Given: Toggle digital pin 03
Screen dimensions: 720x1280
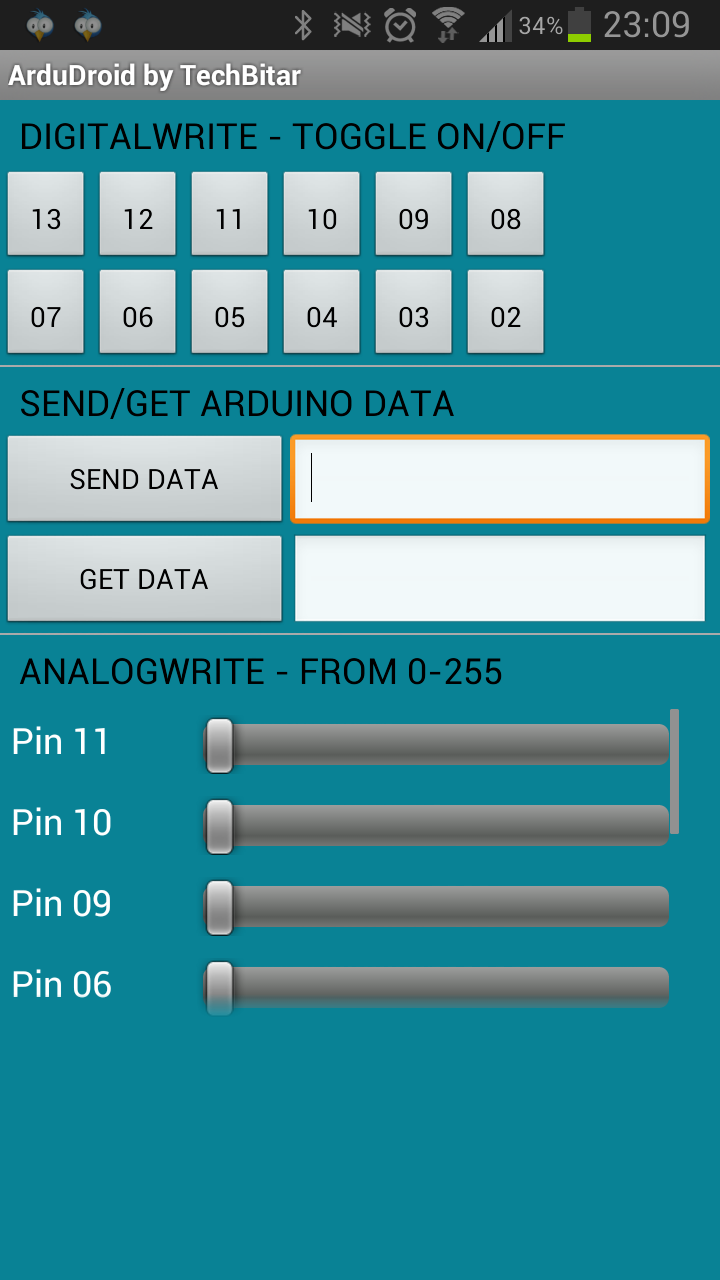Looking at the screenshot, I should pos(414,312).
